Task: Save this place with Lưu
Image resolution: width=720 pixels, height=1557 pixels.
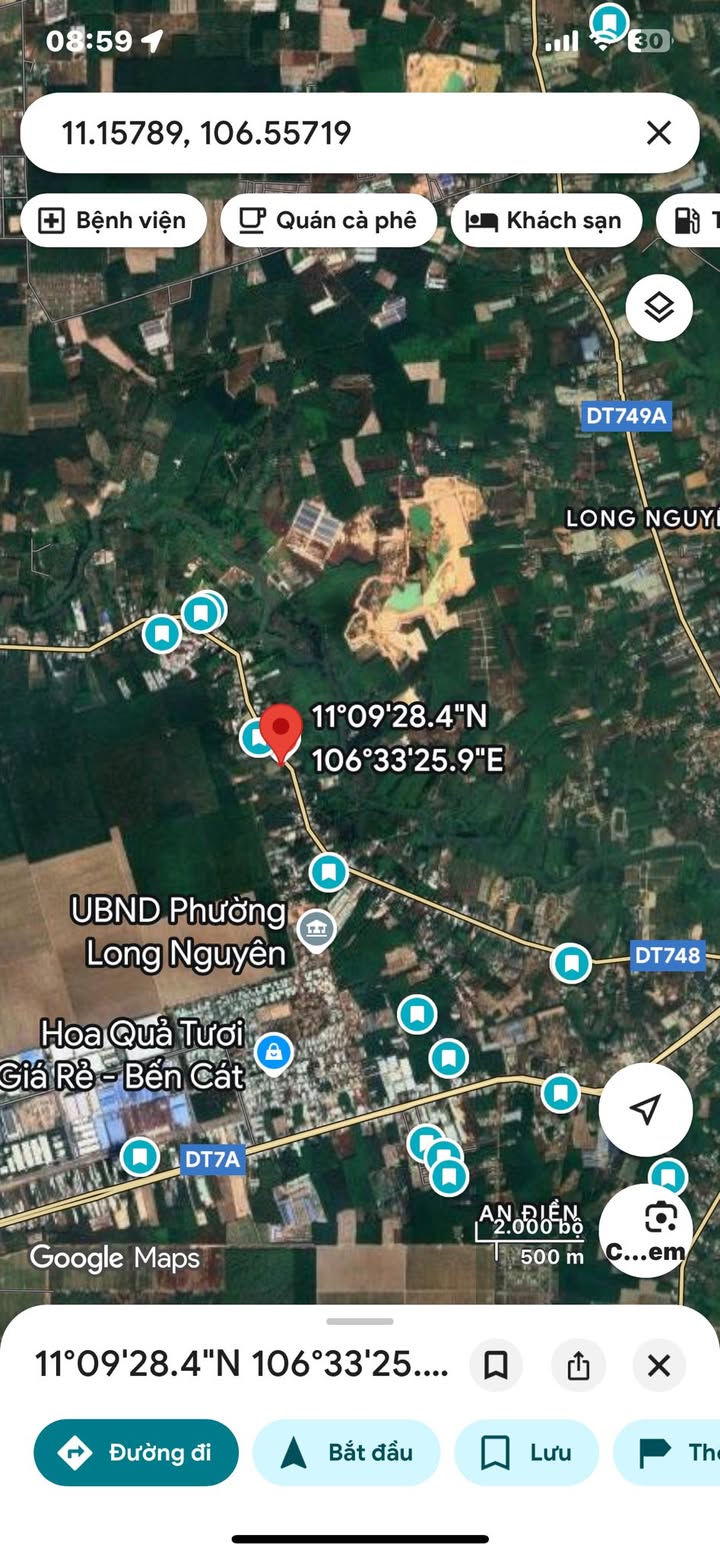Action: (x=526, y=1452)
